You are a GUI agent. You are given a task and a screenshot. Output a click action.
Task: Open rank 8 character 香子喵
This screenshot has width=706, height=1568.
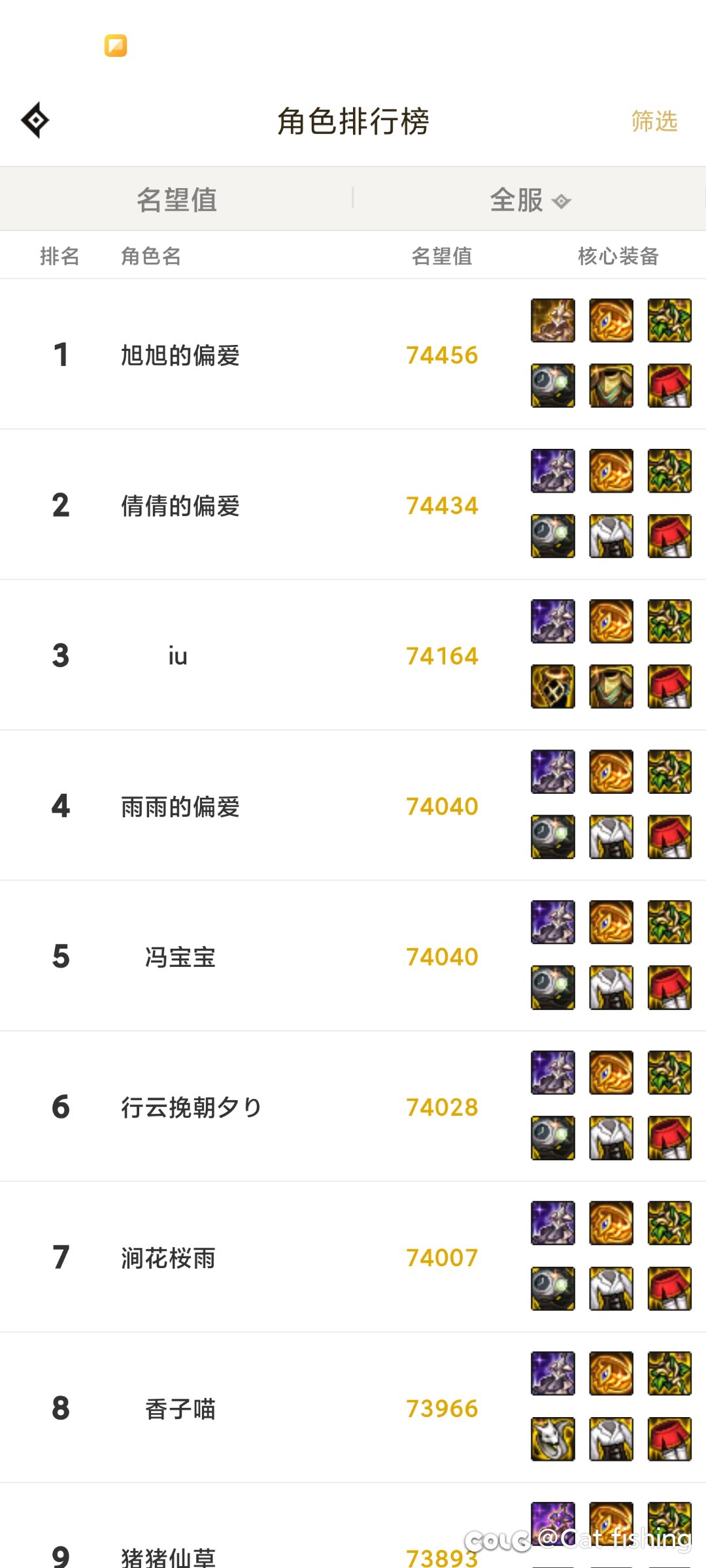coord(353,1407)
